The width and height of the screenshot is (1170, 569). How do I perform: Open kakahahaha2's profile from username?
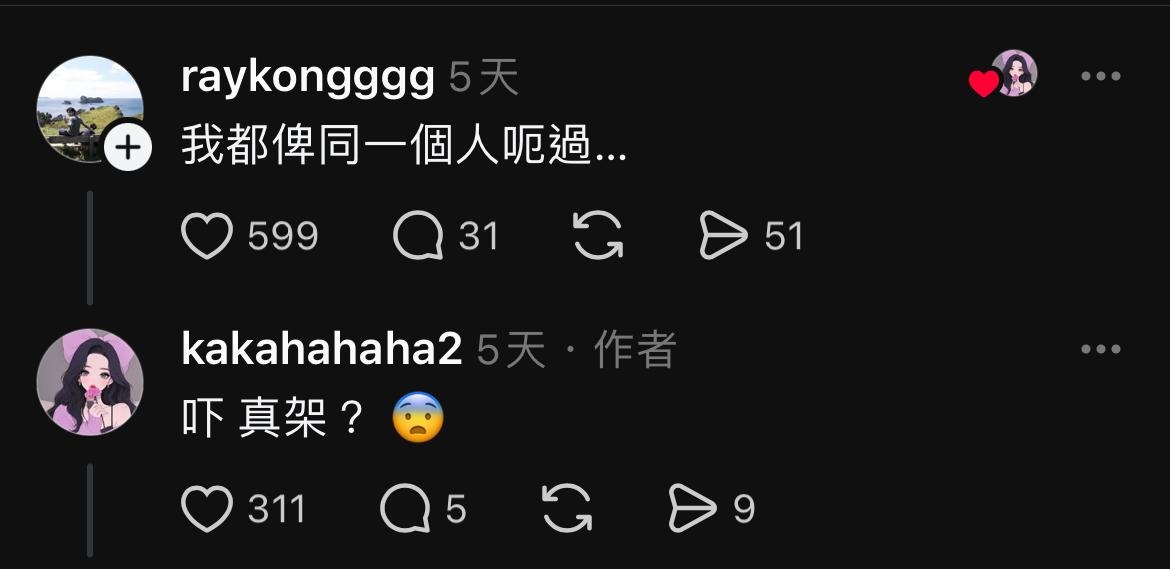coord(321,350)
